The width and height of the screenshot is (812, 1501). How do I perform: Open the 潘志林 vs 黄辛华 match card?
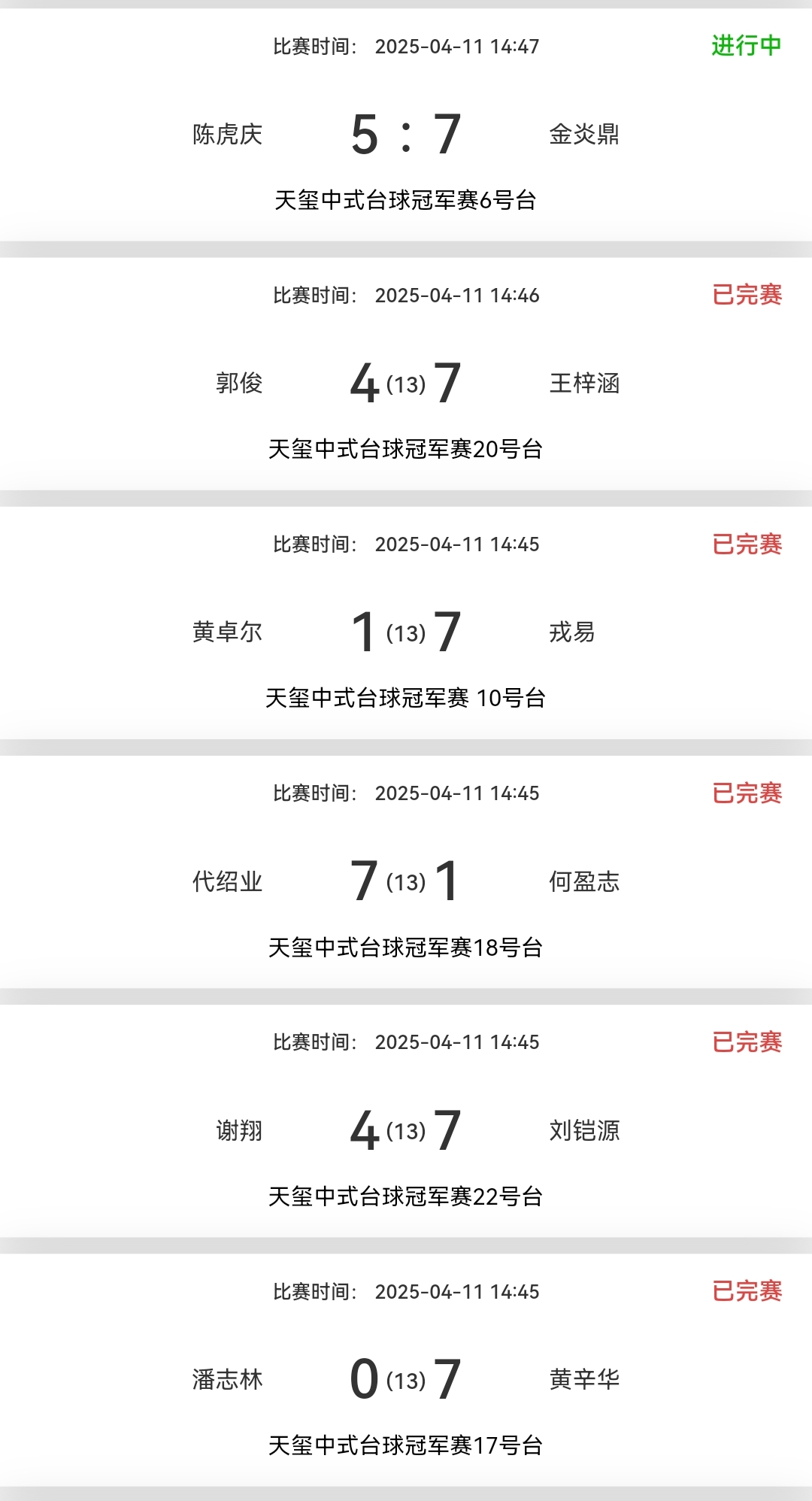click(x=406, y=1379)
